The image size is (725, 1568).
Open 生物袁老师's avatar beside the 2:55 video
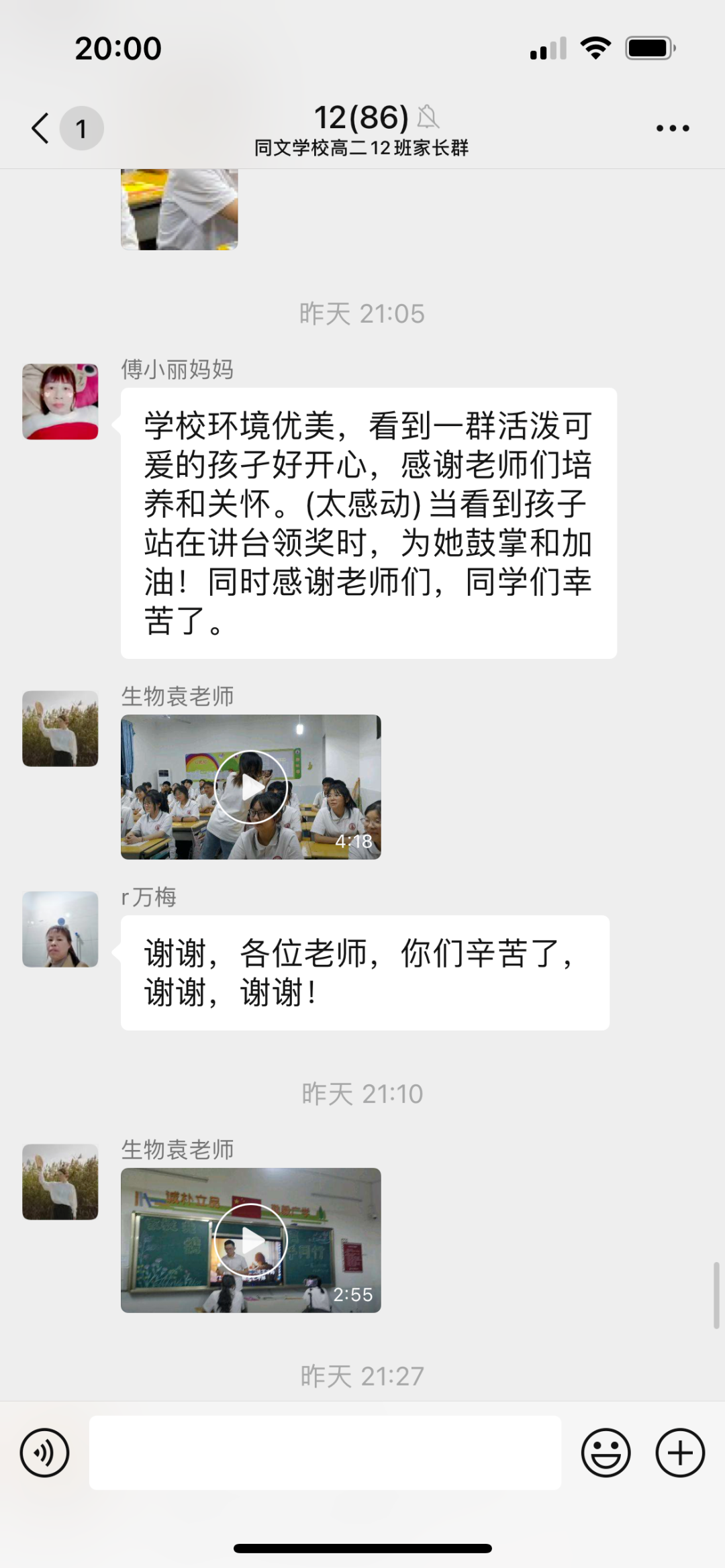60,1182
